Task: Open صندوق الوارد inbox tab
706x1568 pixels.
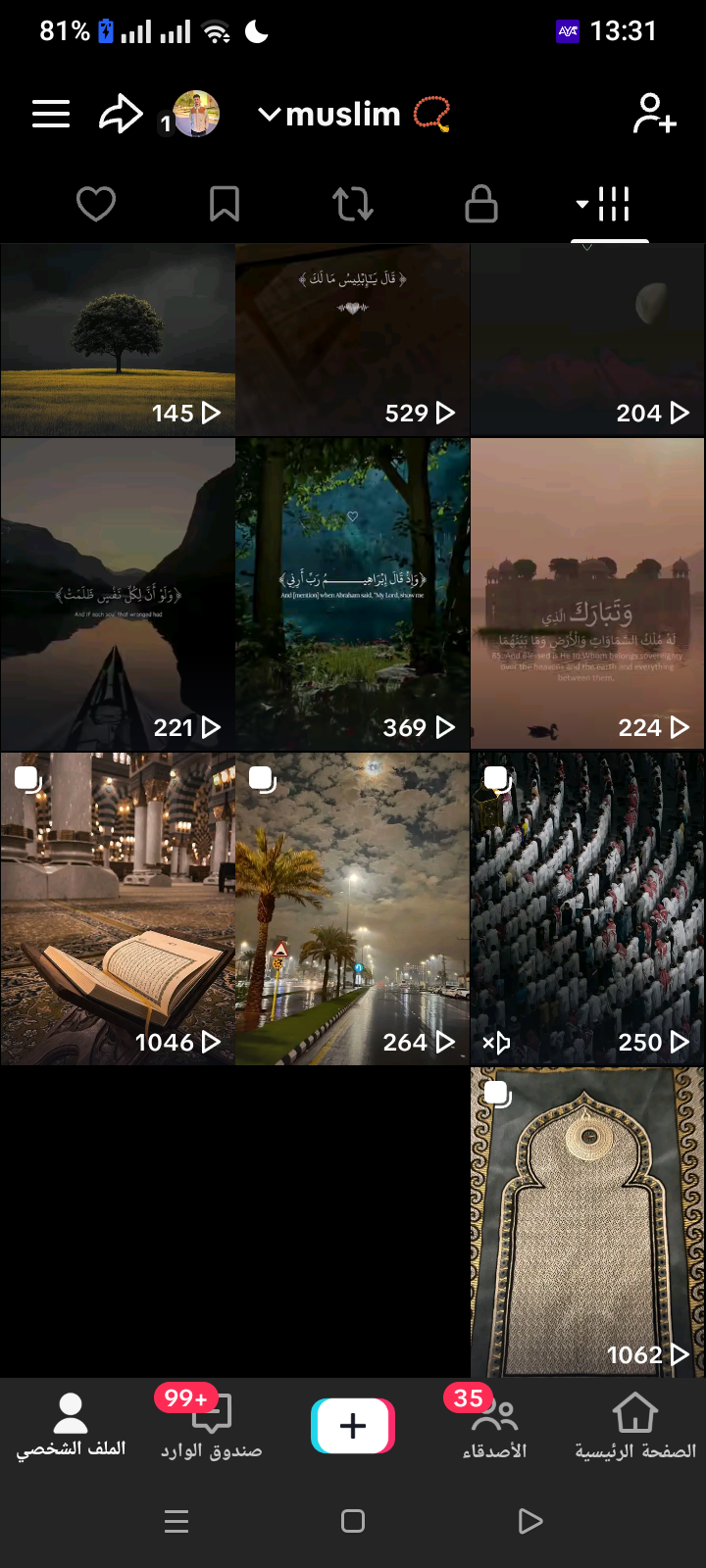Action: click(211, 1426)
